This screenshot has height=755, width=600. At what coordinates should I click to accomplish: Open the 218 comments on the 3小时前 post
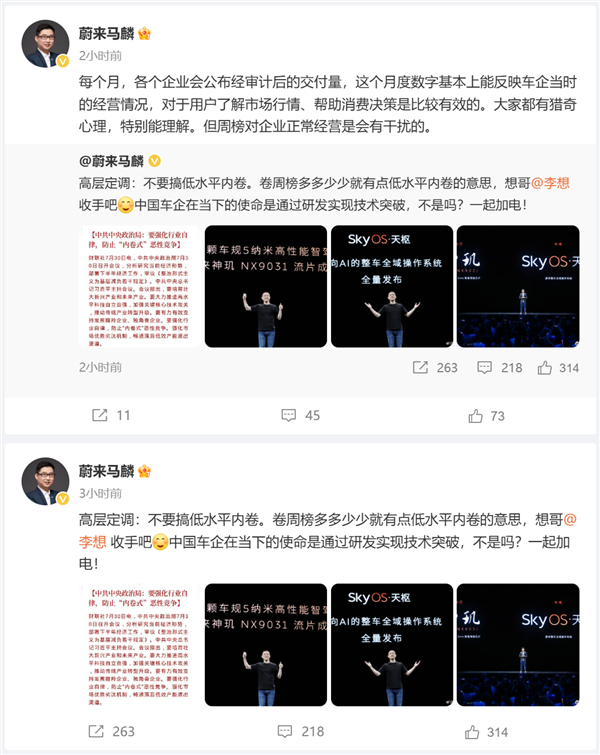coord(299,732)
